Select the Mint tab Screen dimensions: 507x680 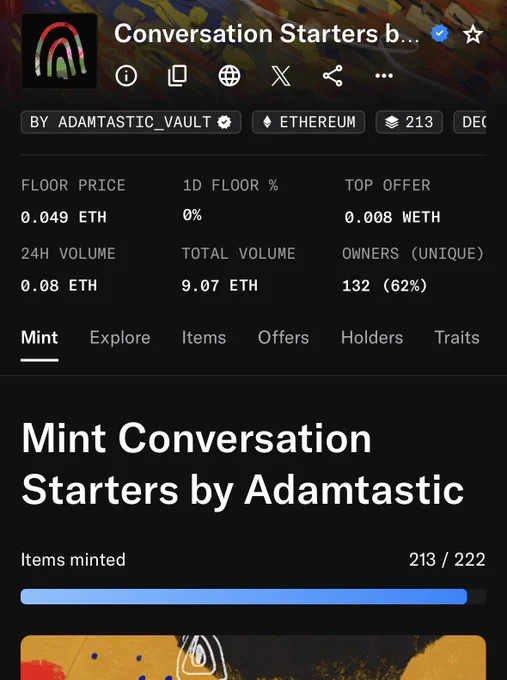39,338
